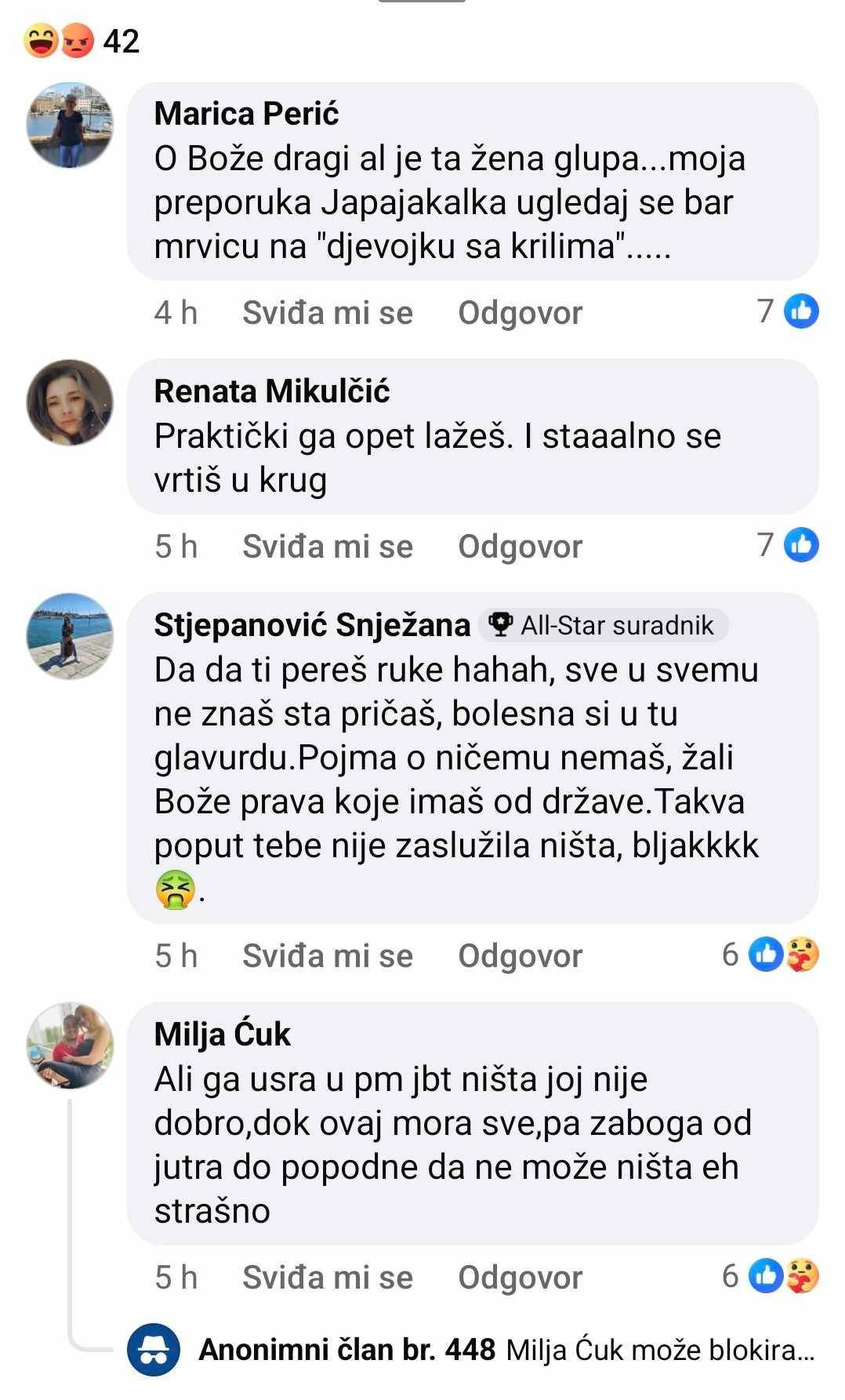Open Stjepanović Snježana's profile picture

click(70, 635)
